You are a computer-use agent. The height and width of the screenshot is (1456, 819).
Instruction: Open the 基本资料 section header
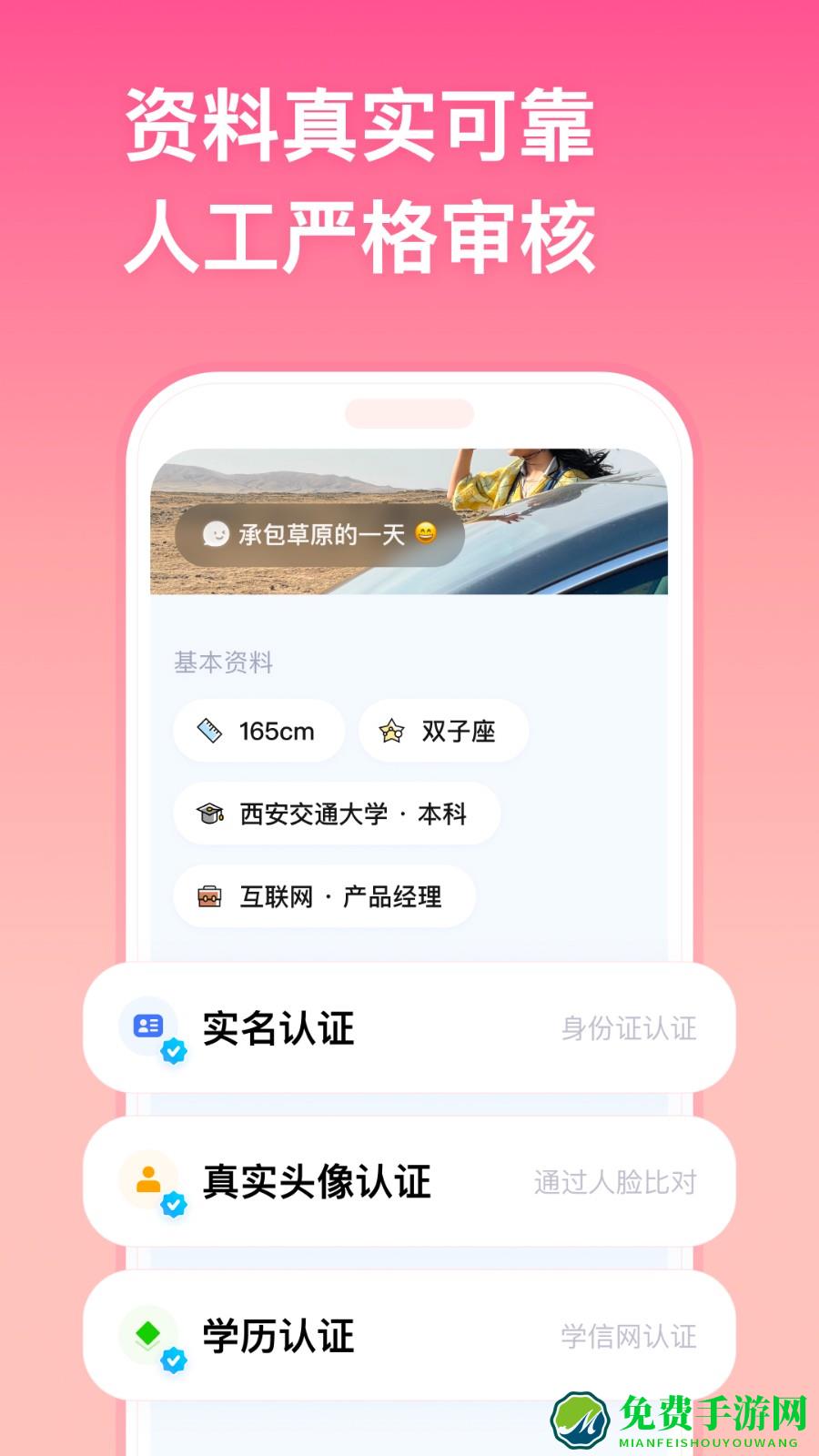pos(225,662)
